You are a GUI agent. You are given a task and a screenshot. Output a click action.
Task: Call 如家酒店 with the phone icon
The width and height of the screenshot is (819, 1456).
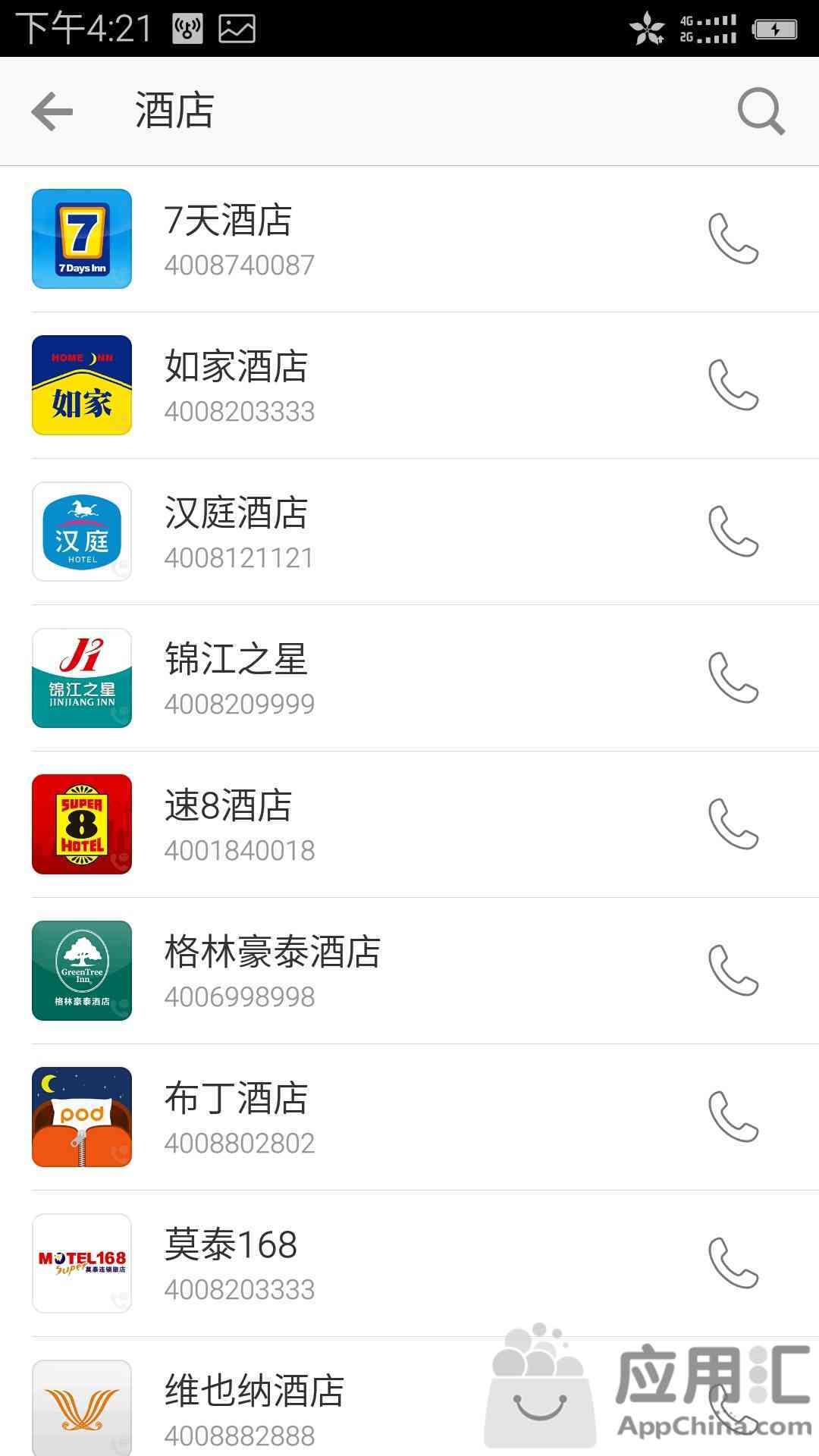tap(733, 385)
